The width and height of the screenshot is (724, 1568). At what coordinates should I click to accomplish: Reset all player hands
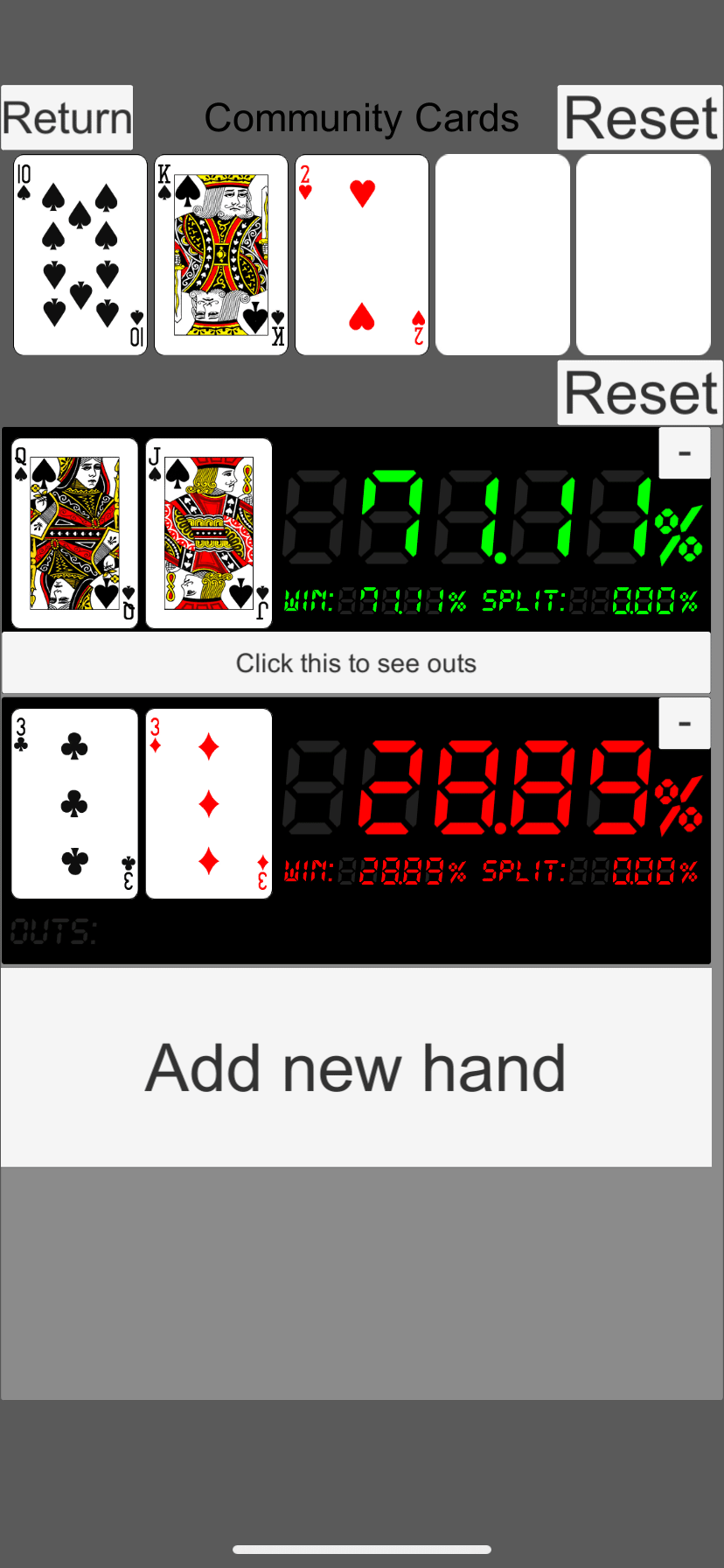point(640,393)
